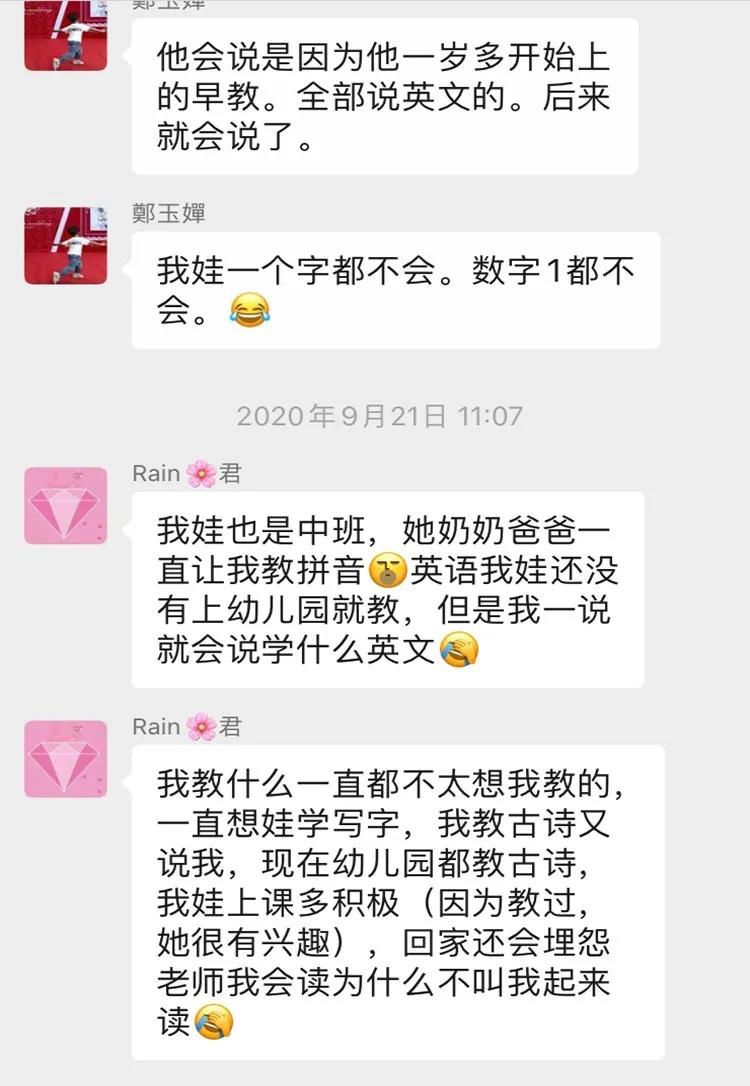
Task: Tap Rain 🌸君's lower avatar image
Action: pyautogui.click(x=65, y=758)
